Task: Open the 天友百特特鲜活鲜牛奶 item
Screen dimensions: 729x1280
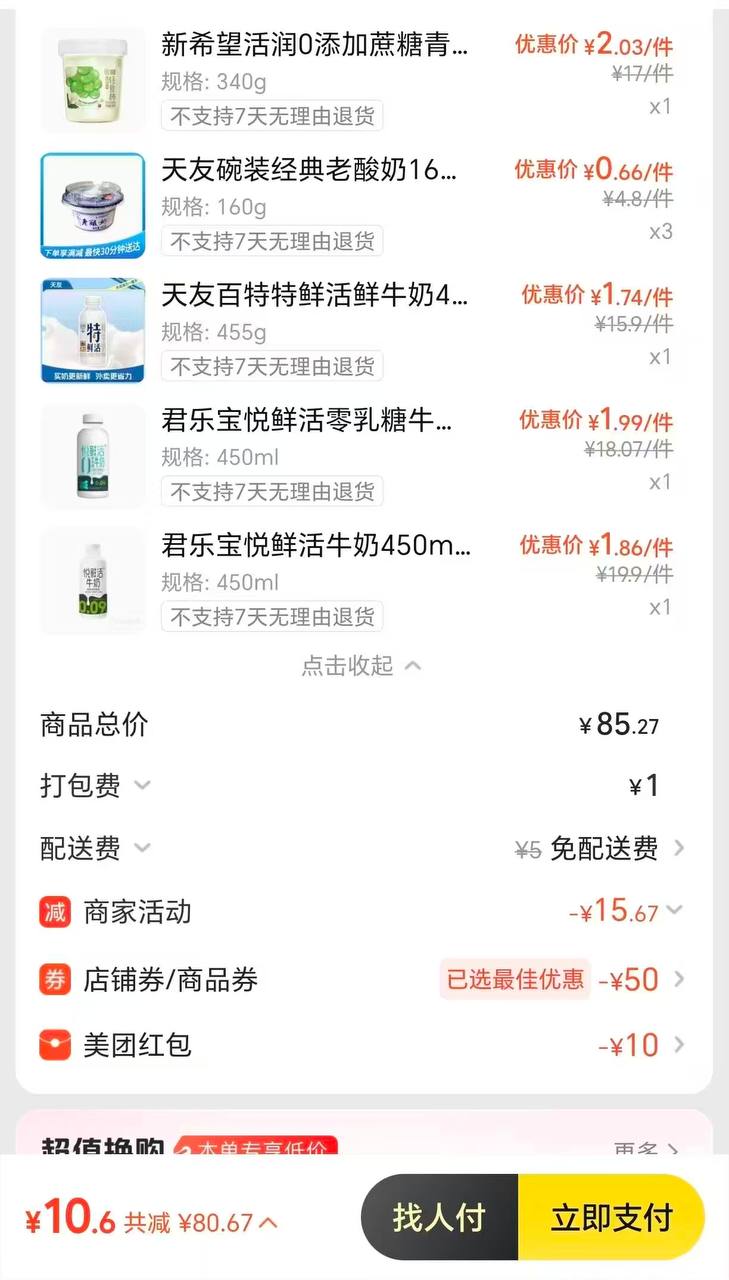Action: point(314,296)
